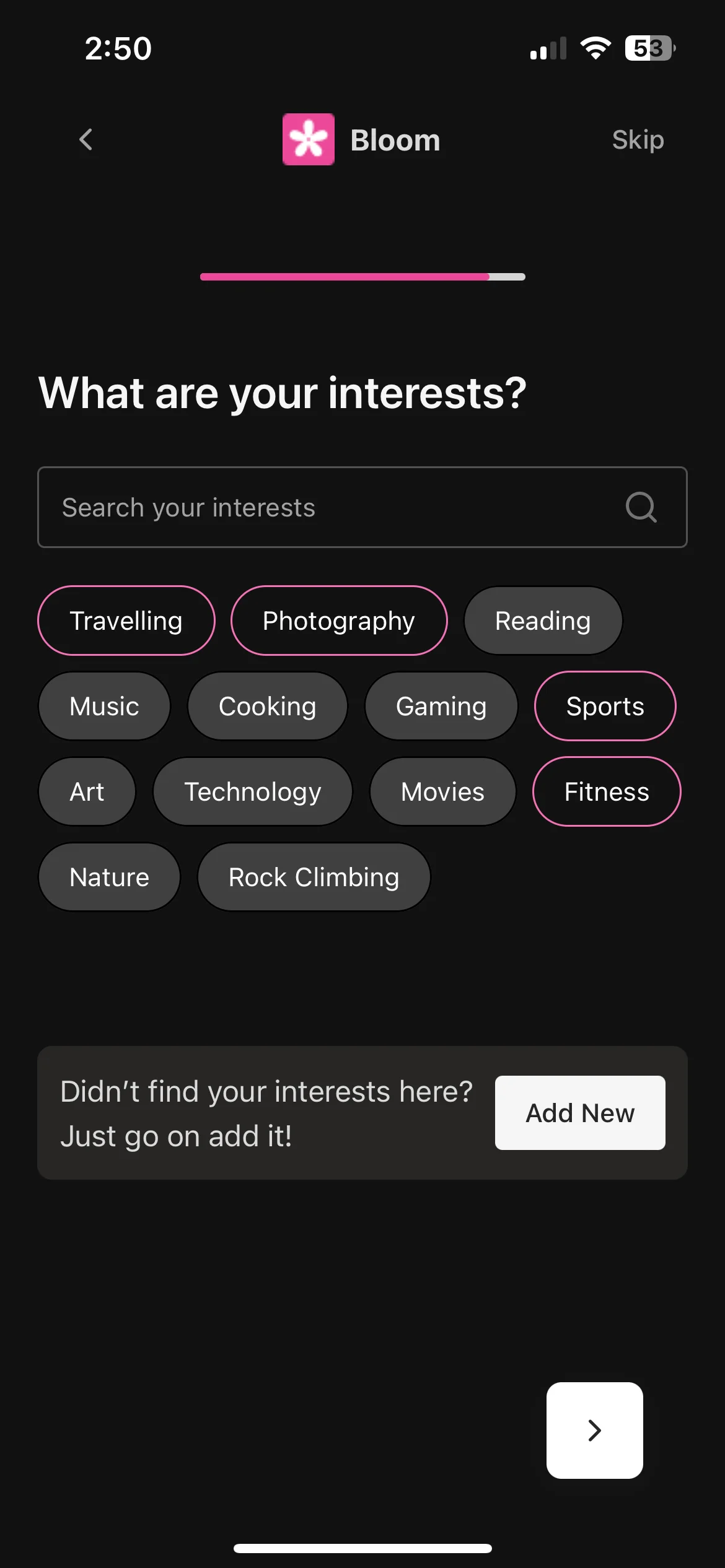The height and width of the screenshot is (1568, 725).
Task: Click the search your interests field
Action: coord(310,507)
